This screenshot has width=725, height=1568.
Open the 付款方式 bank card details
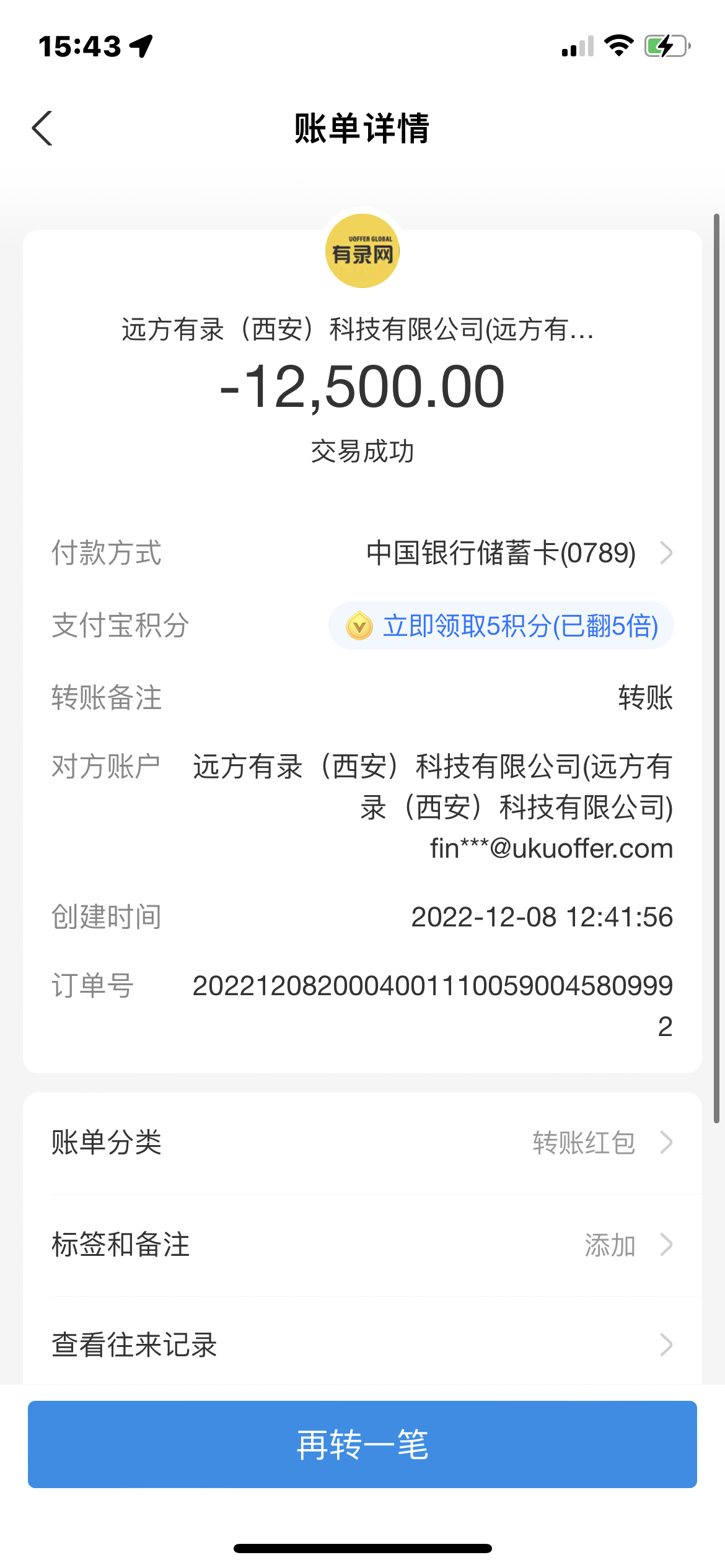pyautogui.click(x=518, y=553)
